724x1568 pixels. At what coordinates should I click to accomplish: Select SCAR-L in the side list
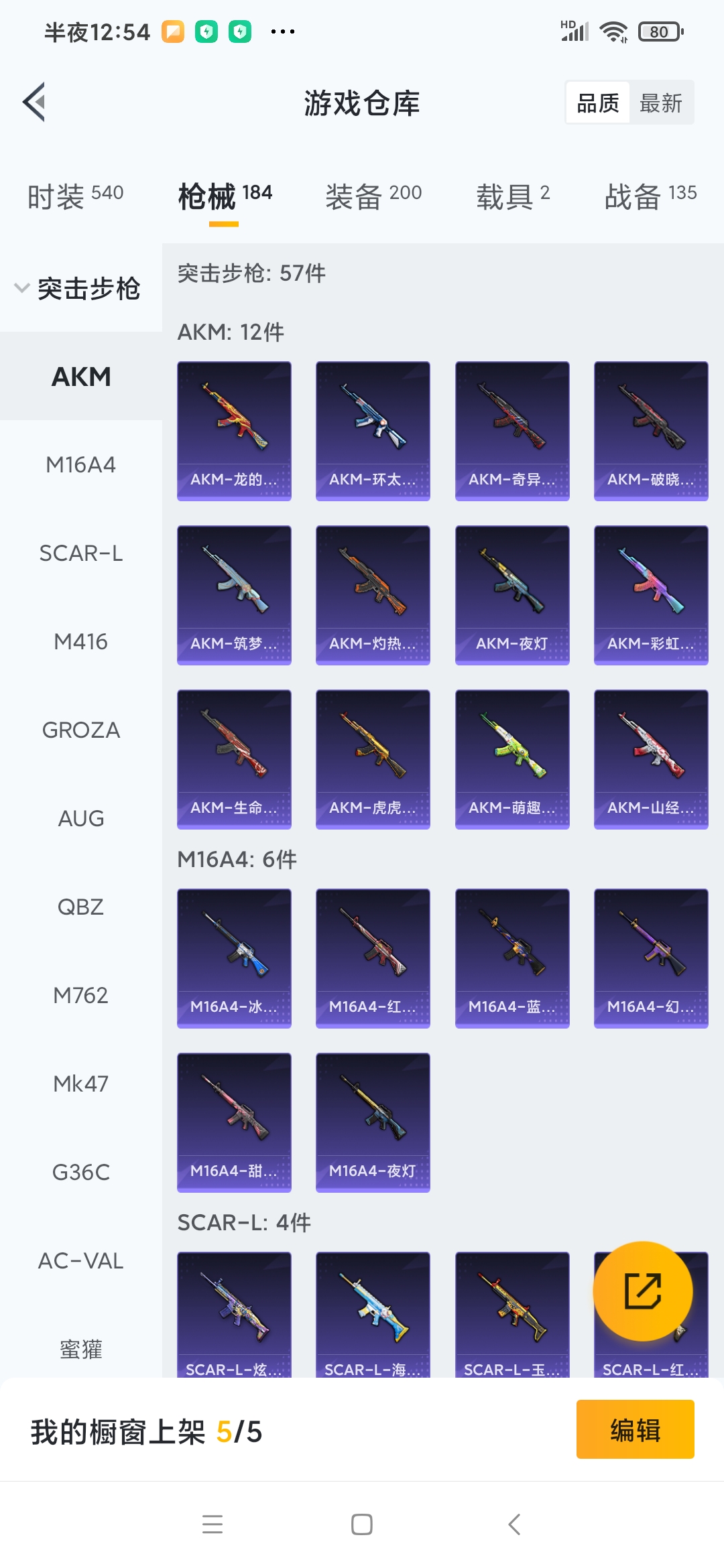[x=80, y=553]
